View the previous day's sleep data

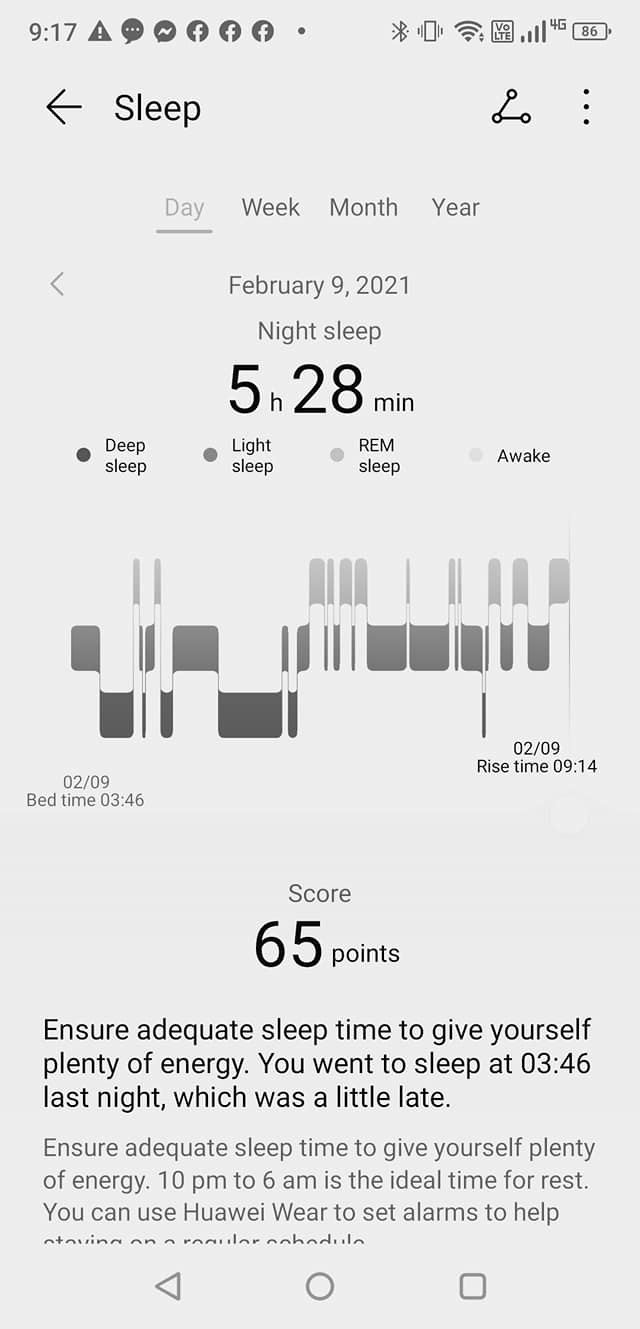click(57, 285)
